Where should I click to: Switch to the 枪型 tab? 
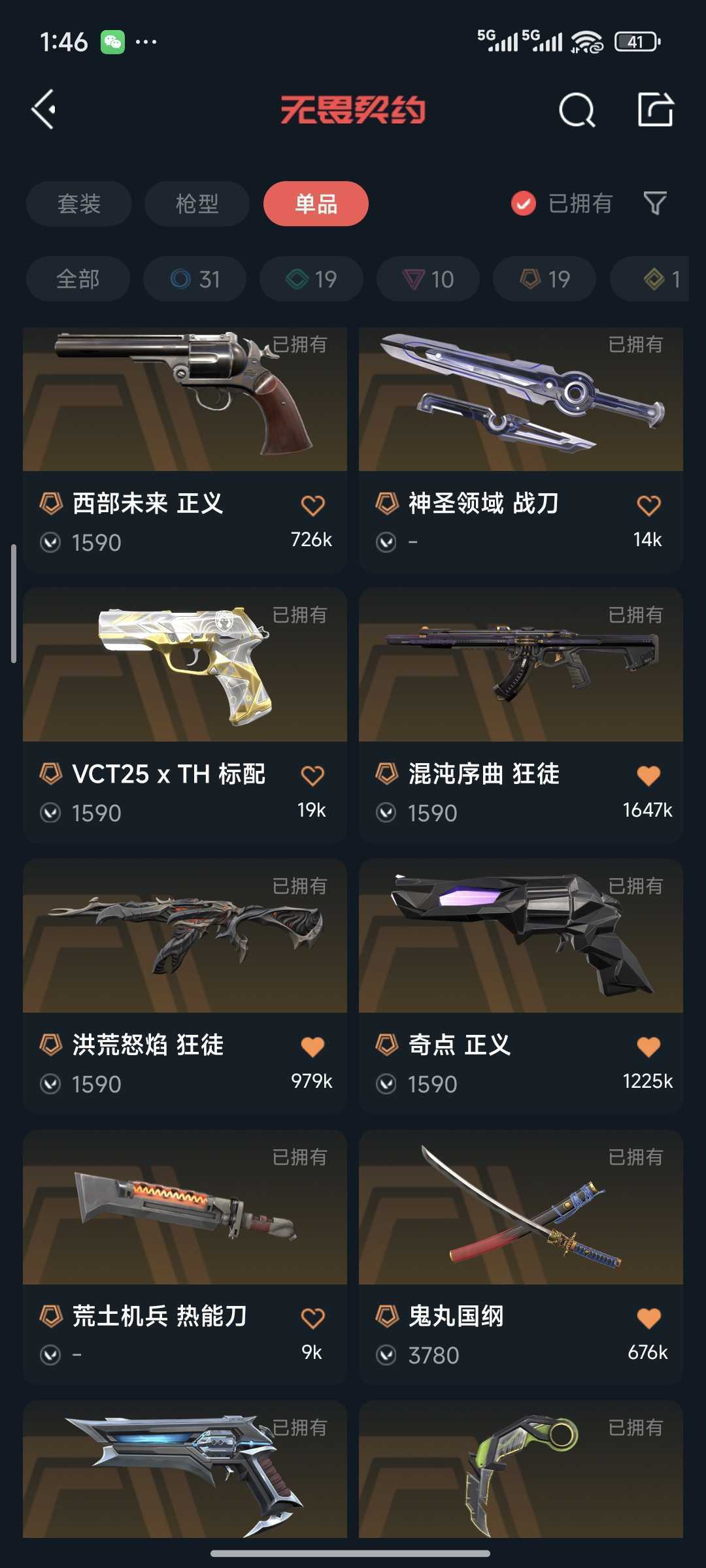(197, 204)
